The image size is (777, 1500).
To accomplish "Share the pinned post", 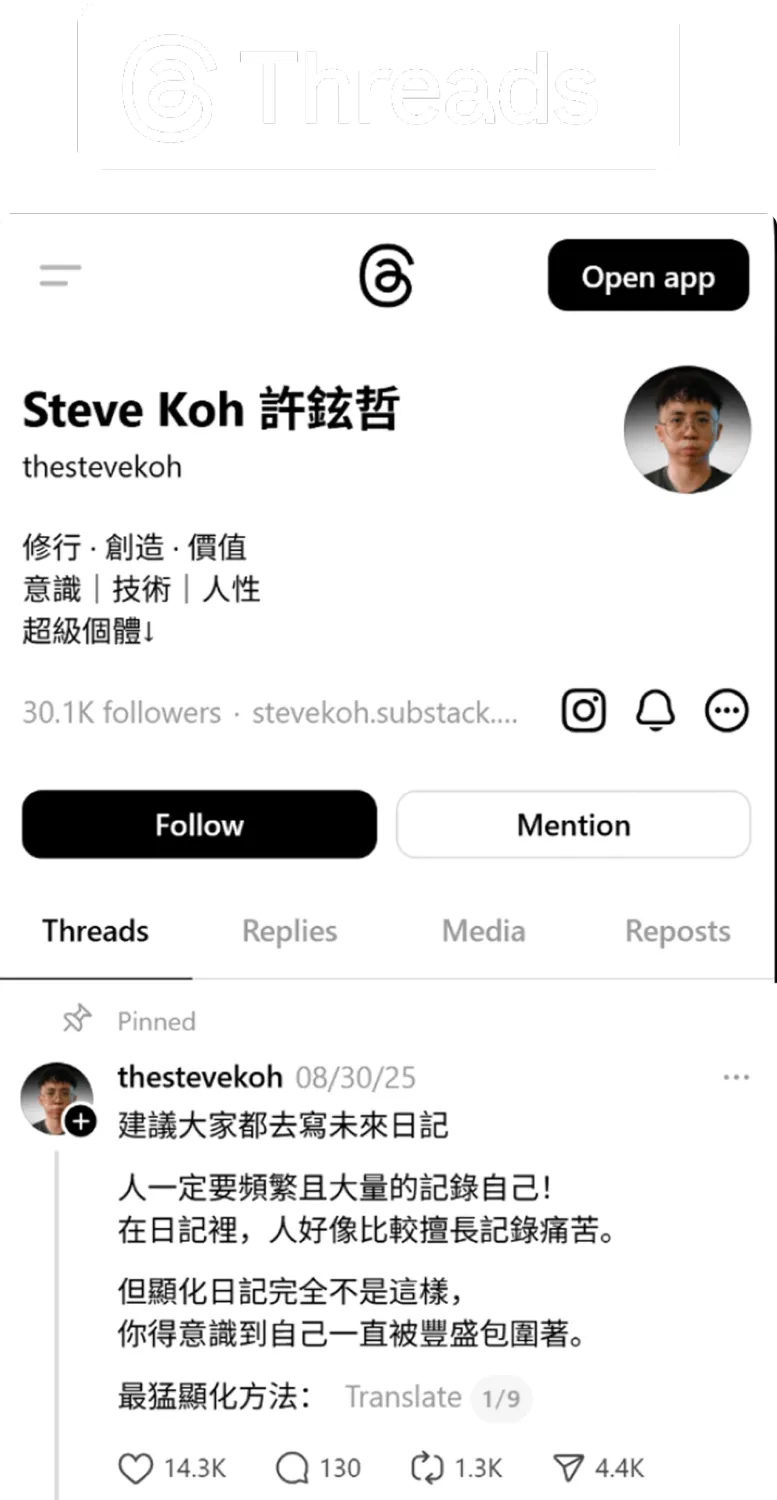I will pos(568,1468).
